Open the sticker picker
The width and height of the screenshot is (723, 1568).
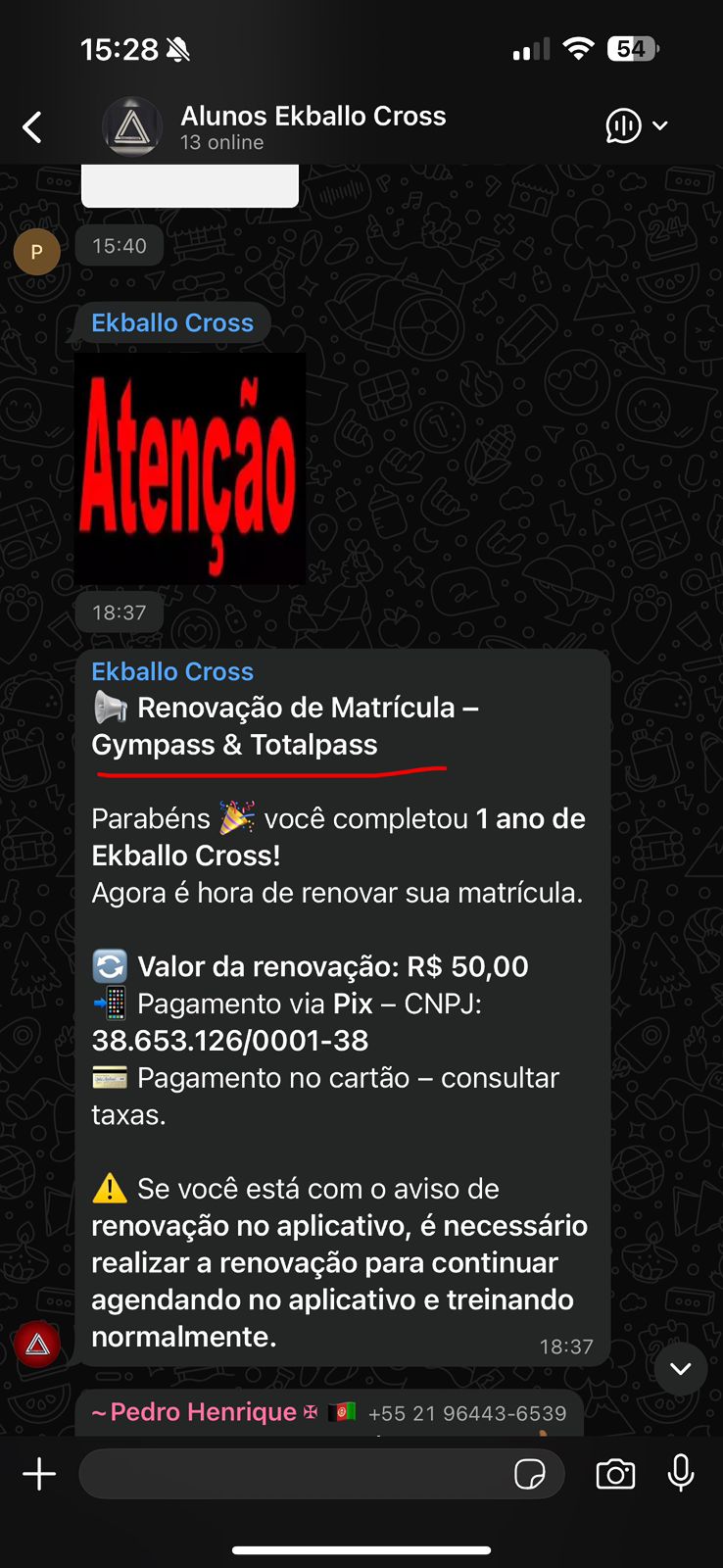pyautogui.click(x=530, y=1474)
